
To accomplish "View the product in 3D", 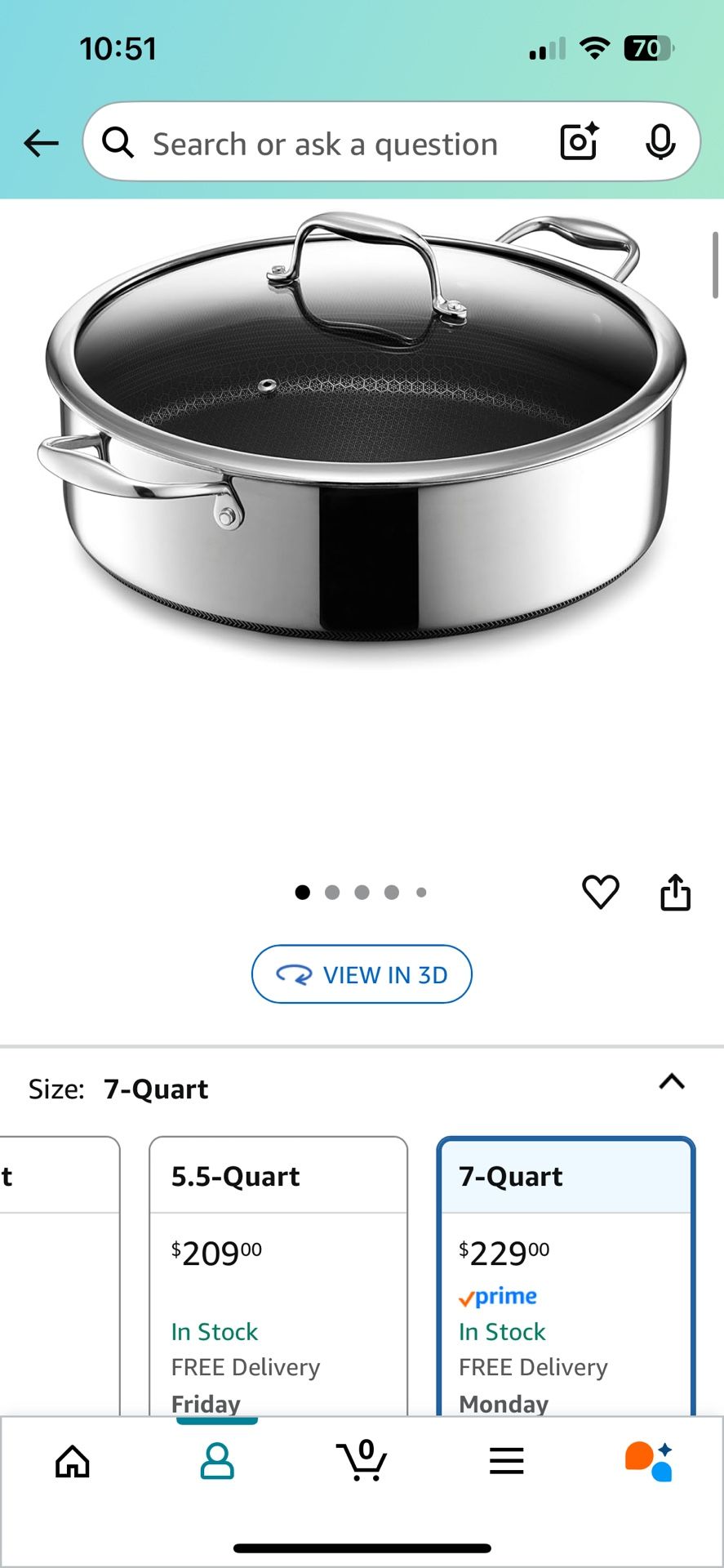I will (362, 974).
